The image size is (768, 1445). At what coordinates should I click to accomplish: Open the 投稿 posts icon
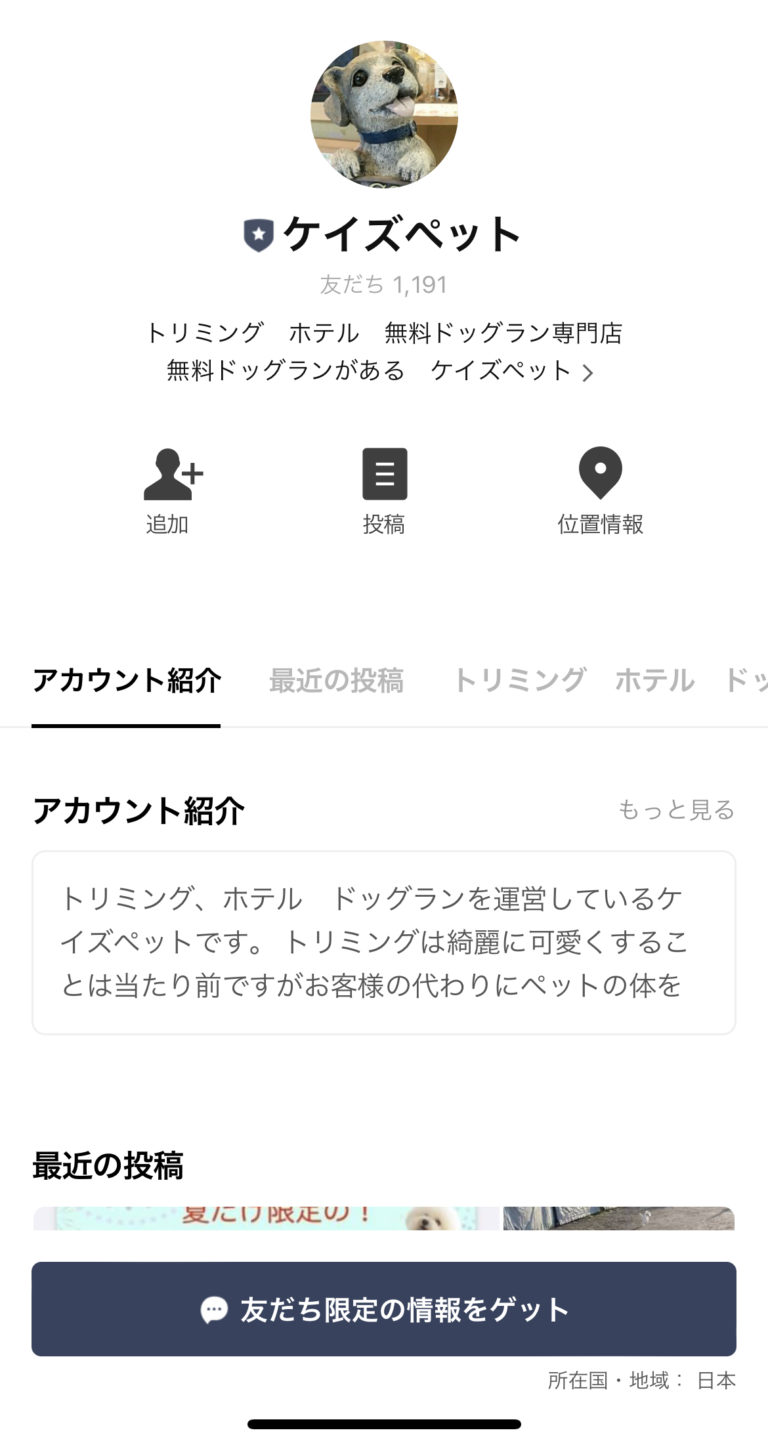(x=384, y=472)
